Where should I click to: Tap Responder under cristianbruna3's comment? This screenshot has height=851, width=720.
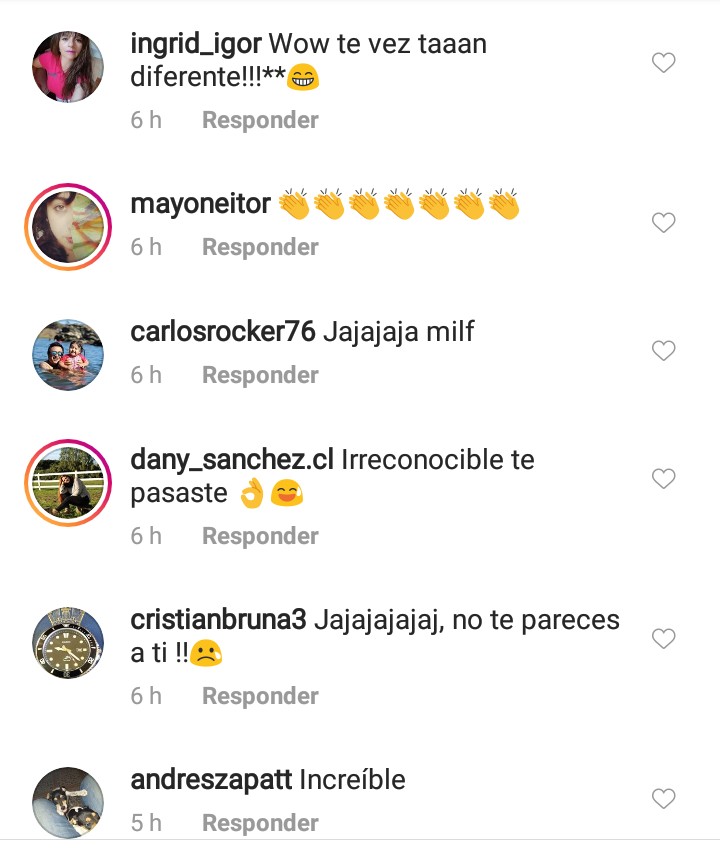point(260,696)
